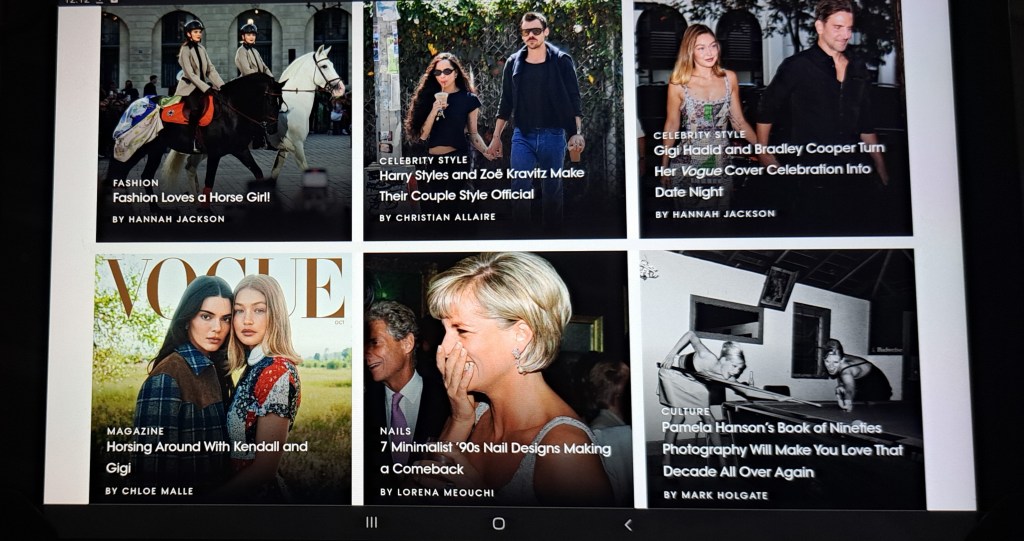Tap the system home button

(498, 523)
